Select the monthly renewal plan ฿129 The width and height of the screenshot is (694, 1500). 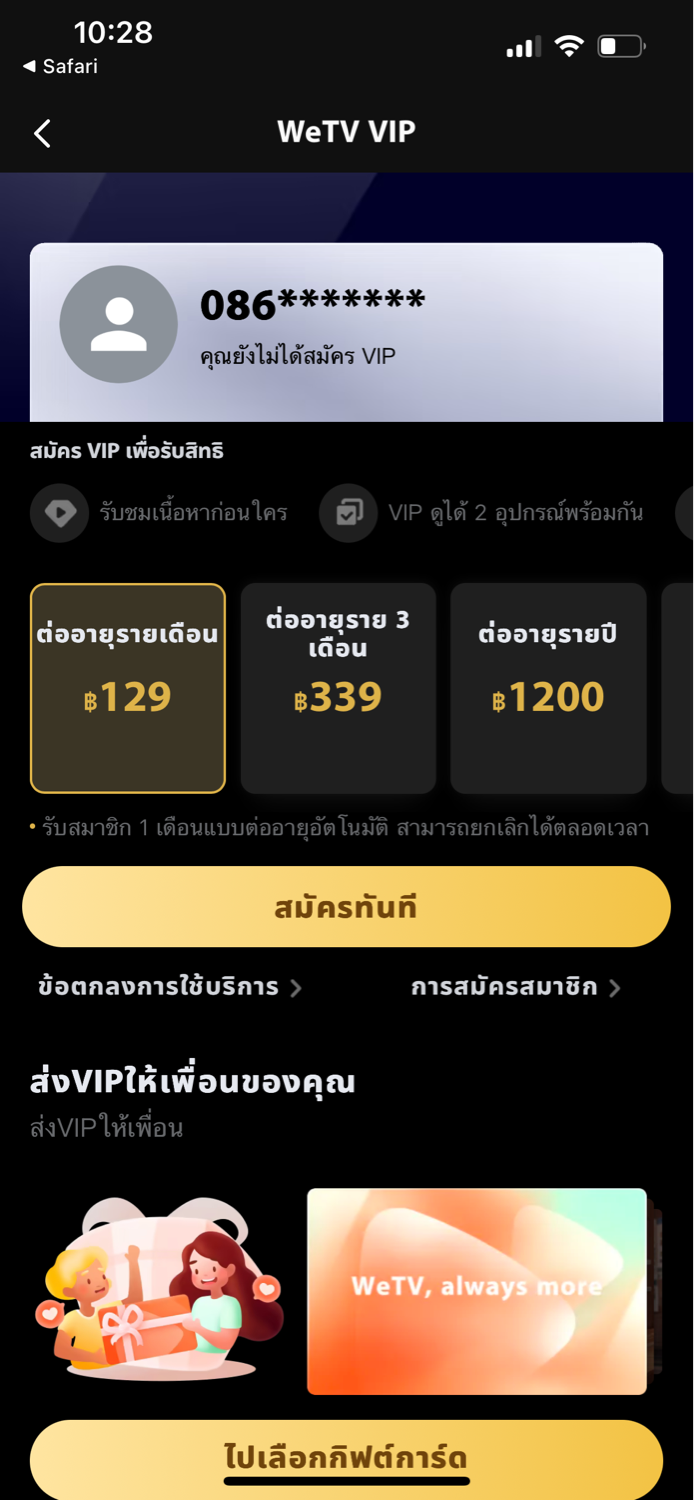tap(128, 688)
